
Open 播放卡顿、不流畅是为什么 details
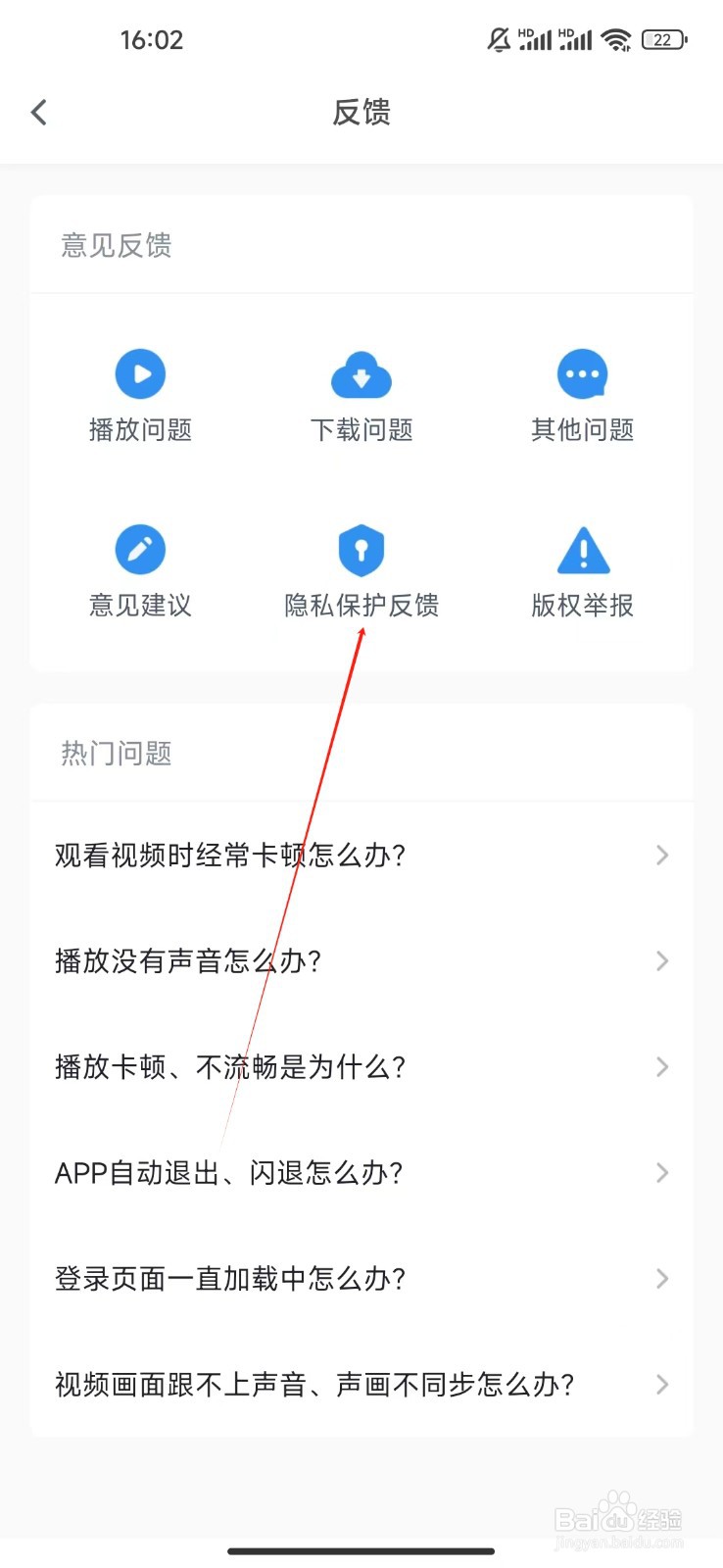[361, 1066]
